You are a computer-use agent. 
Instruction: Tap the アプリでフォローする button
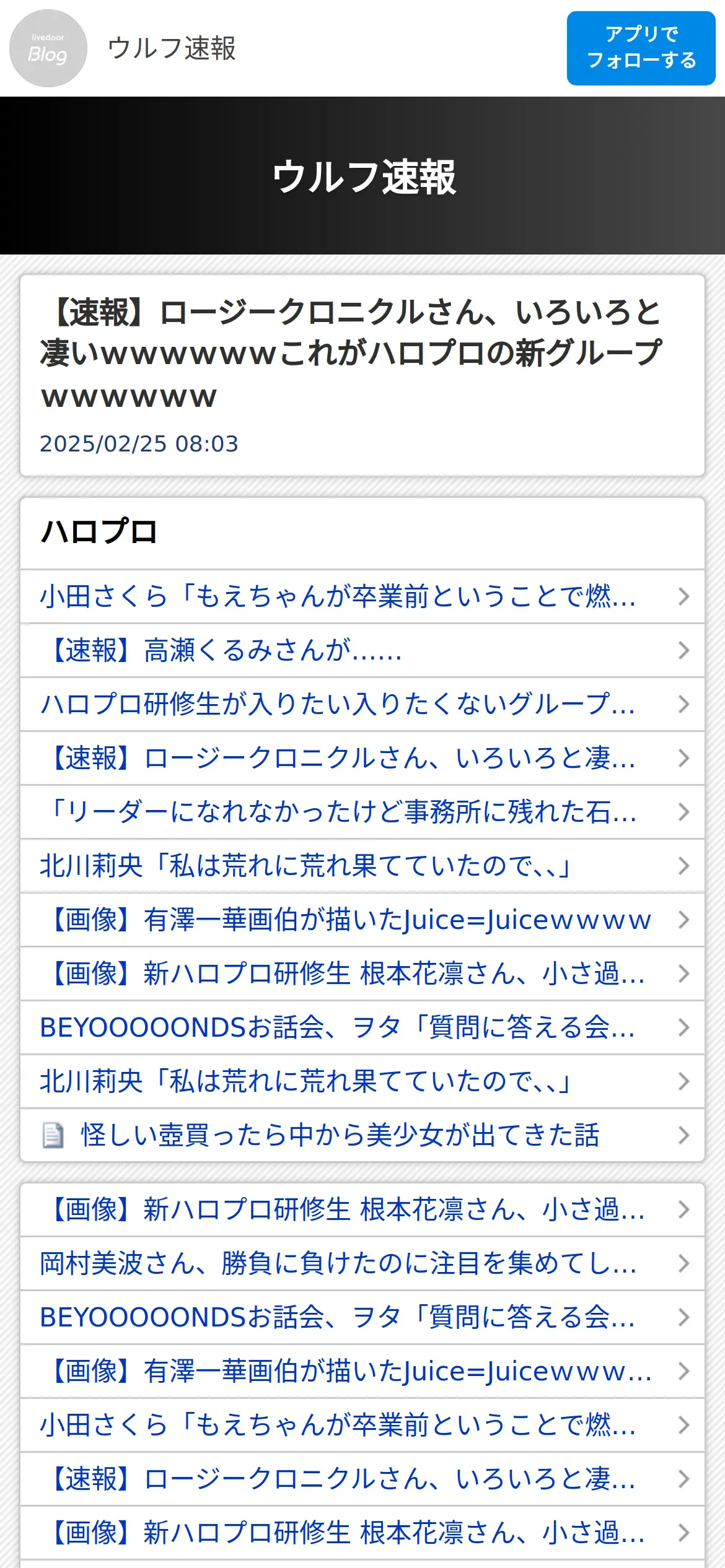(x=641, y=48)
